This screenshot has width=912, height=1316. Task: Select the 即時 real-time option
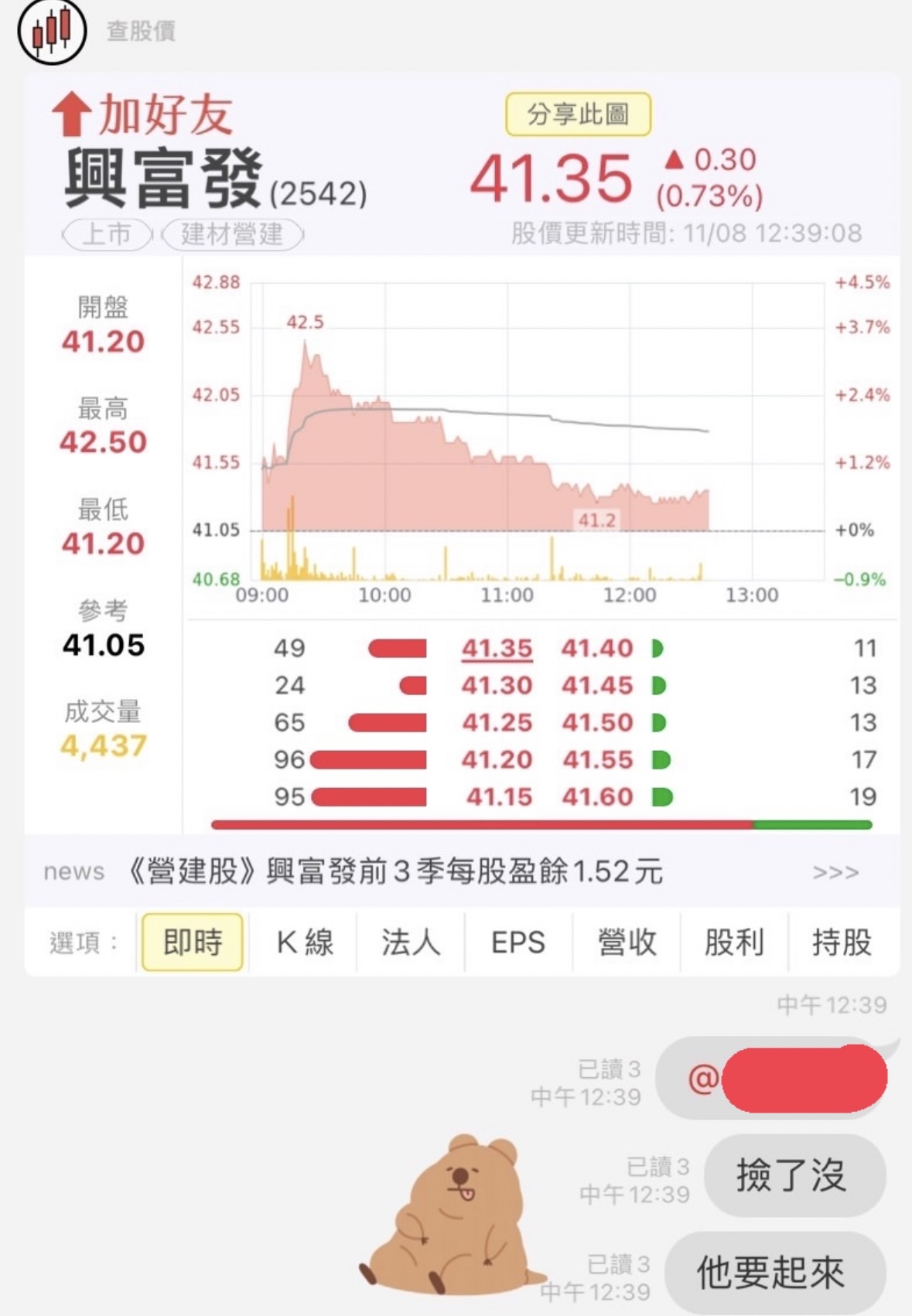coord(193,942)
